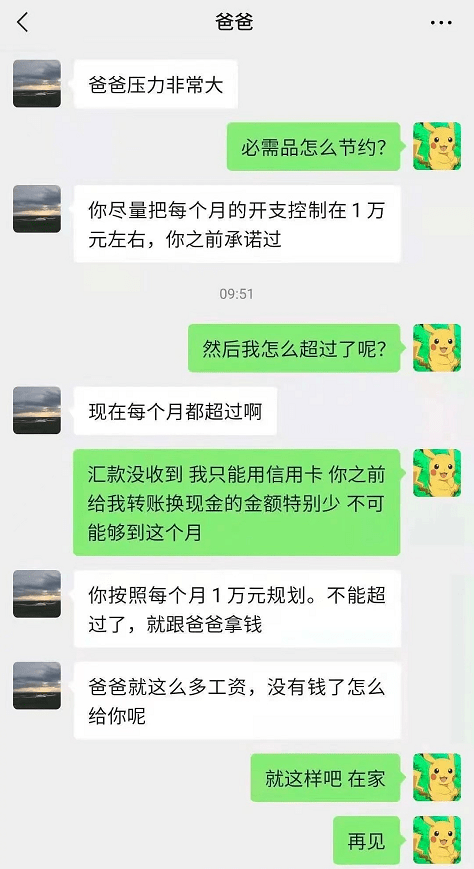The height and width of the screenshot is (869, 474).
Task: Tap the Pikachu avatar beside "再见"
Action: point(437,840)
